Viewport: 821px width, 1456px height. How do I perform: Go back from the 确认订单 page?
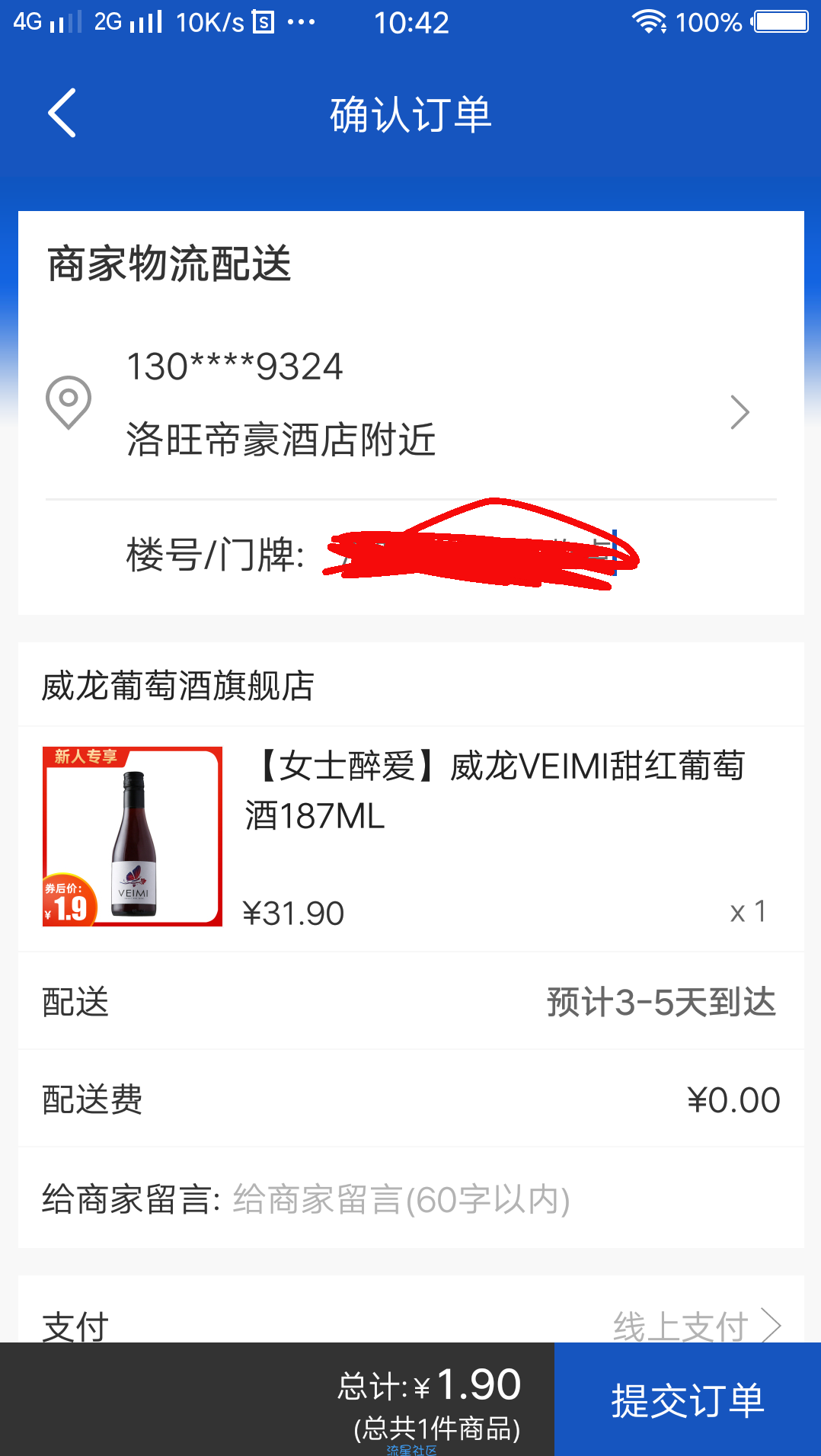[x=62, y=113]
